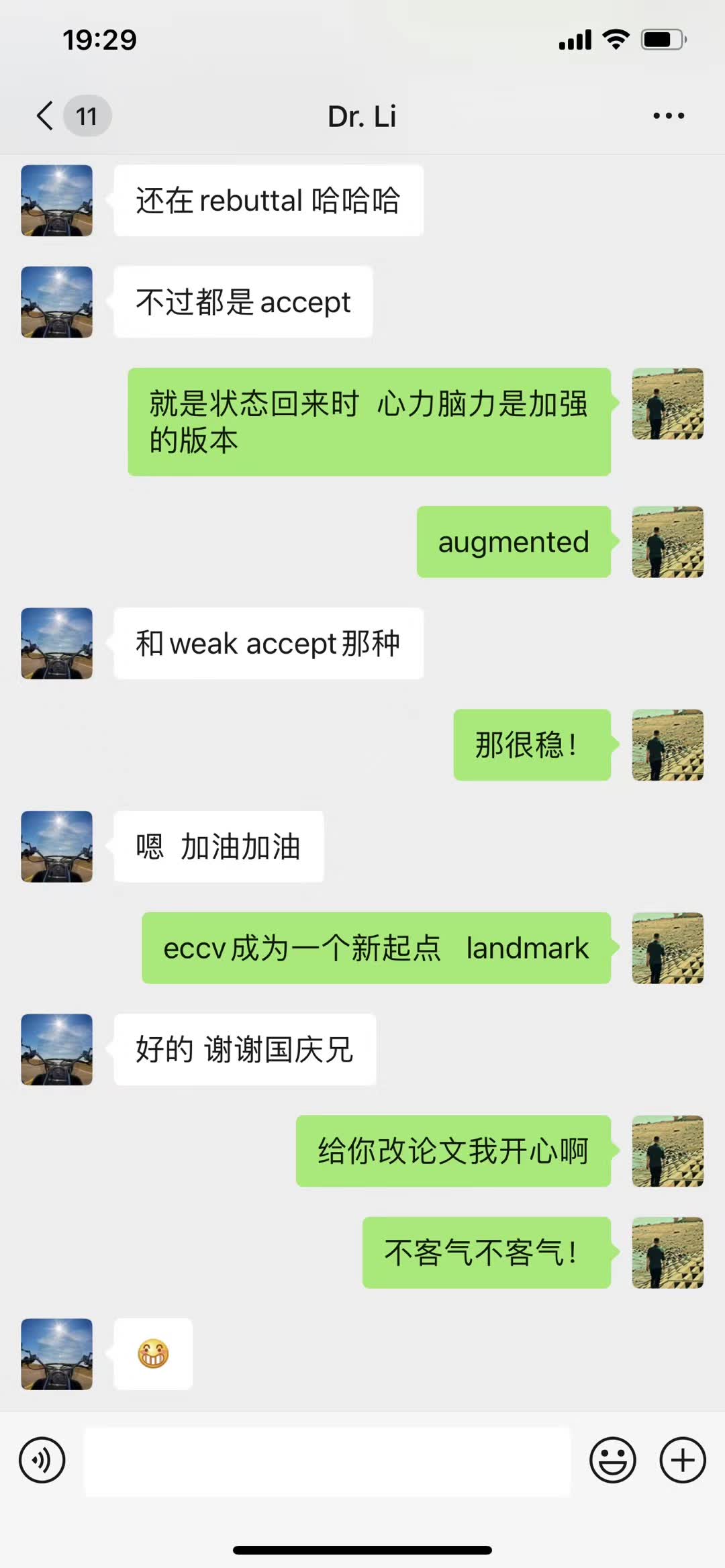Screen dimensions: 725x1568
Task: Switch to voice message input
Action: pyautogui.click(x=42, y=1460)
